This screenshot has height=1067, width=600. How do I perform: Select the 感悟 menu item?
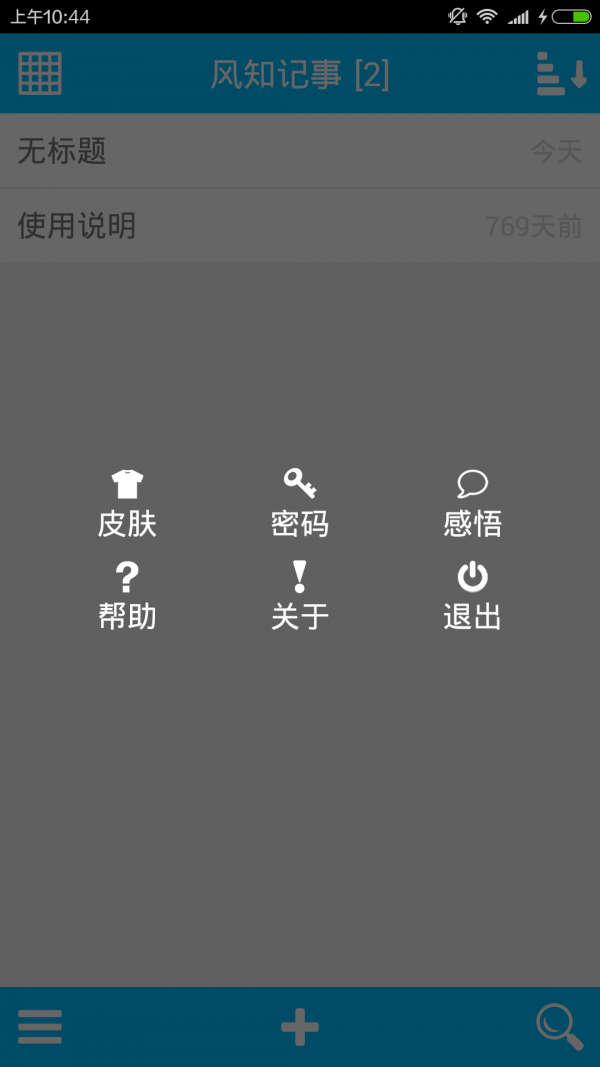(473, 504)
